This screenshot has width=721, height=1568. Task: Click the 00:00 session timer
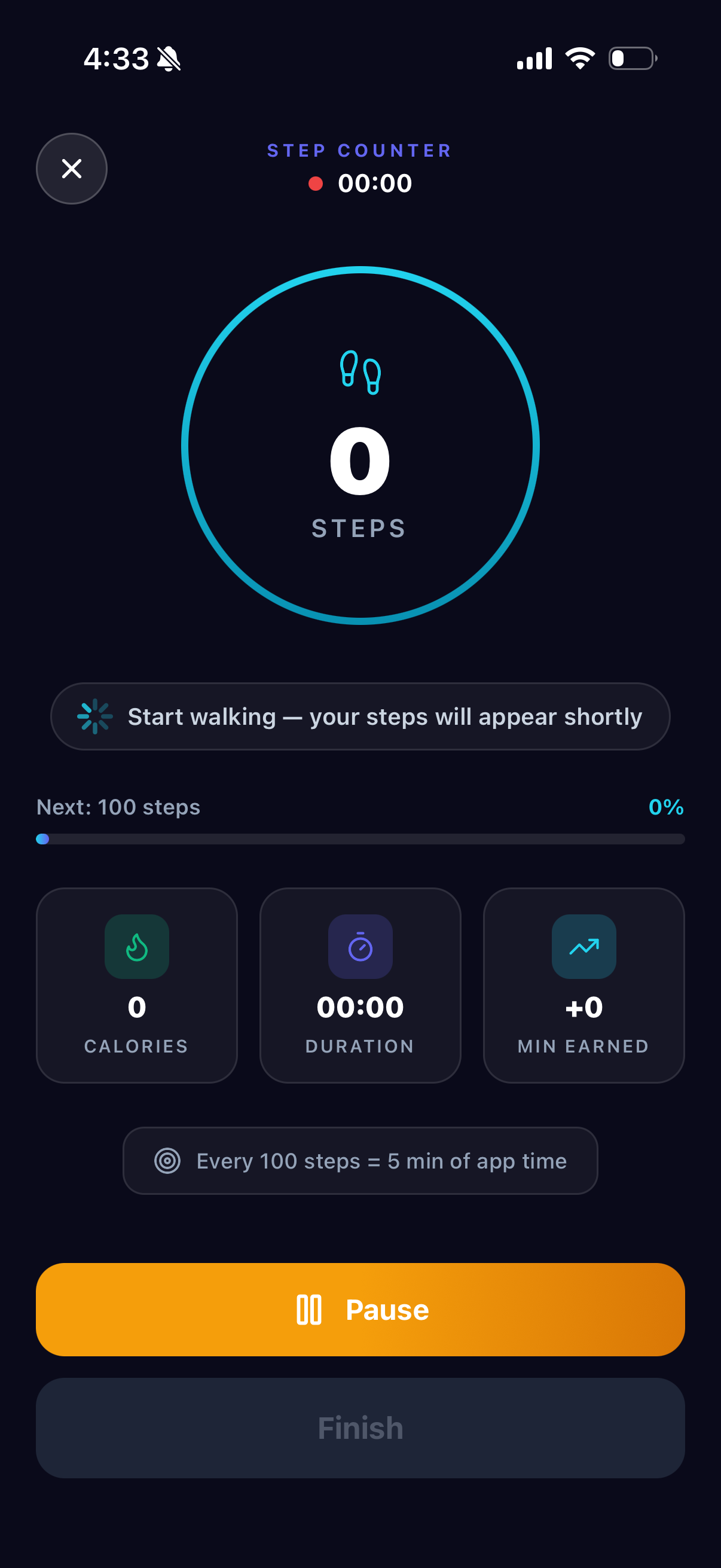[x=375, y=183]
